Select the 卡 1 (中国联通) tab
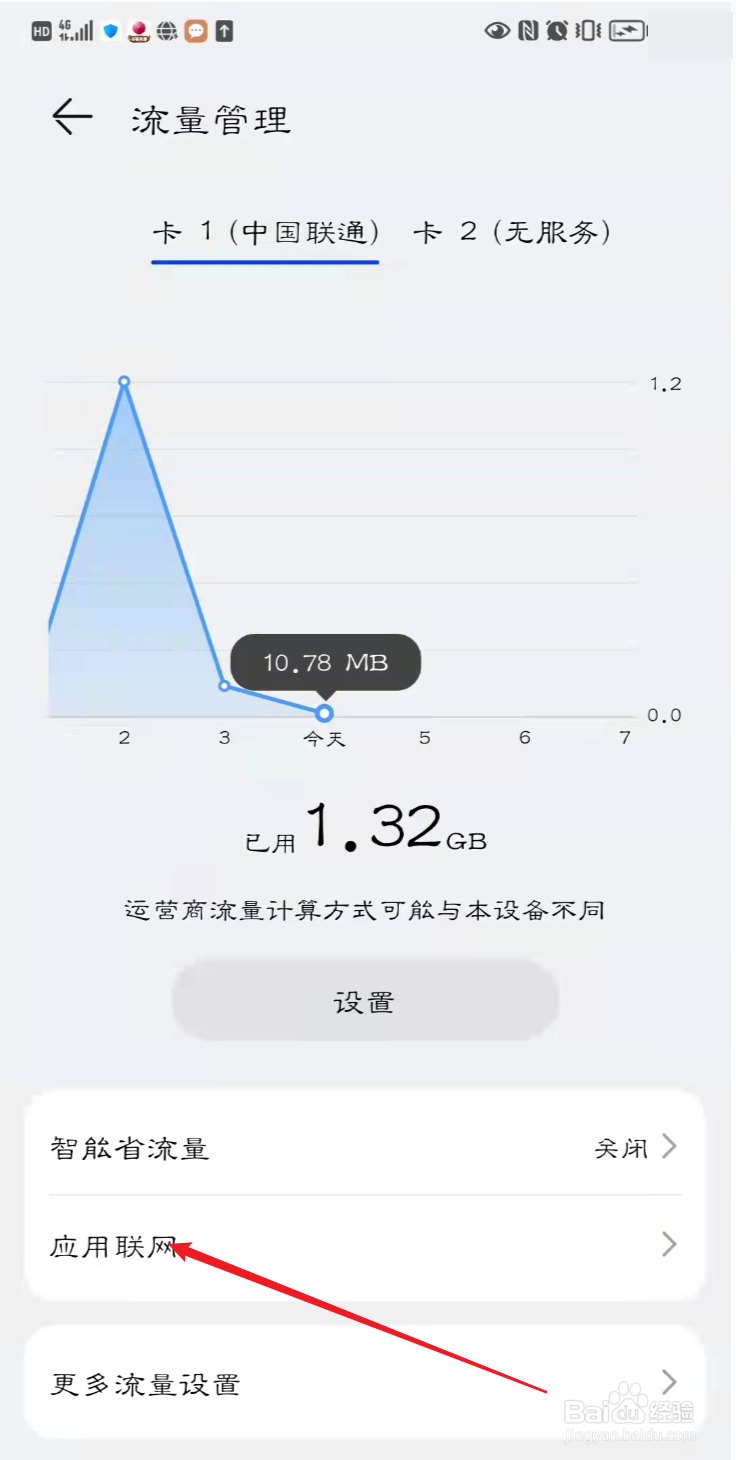 click(x=266, y=232)
